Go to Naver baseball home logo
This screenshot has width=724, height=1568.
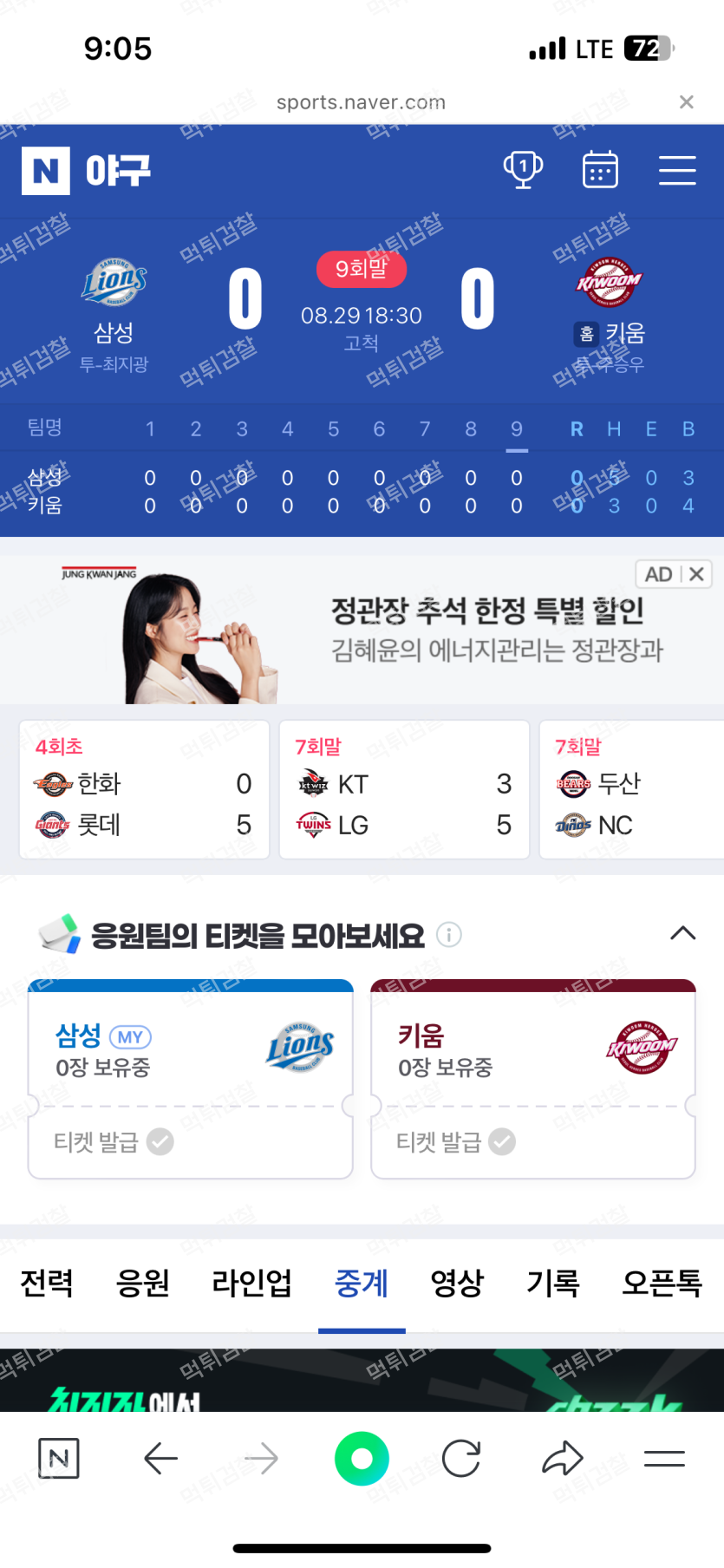click(86, 170)
